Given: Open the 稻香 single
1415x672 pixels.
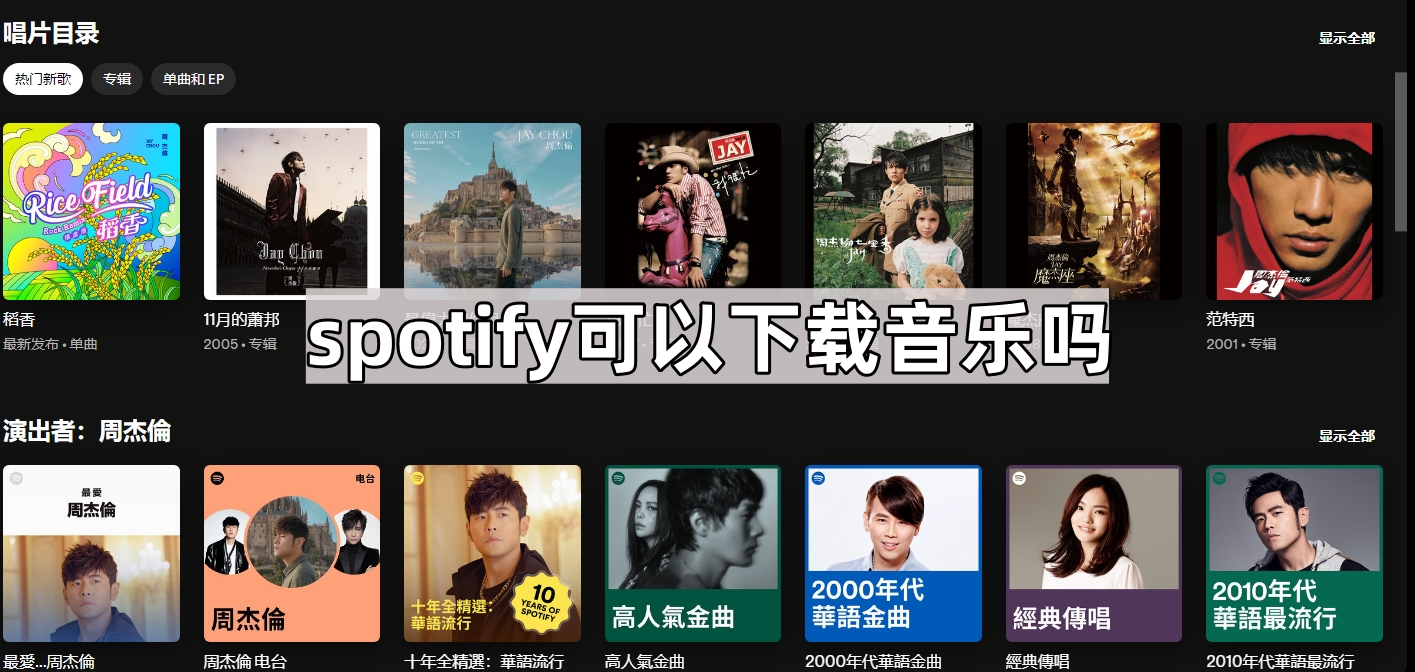Looking at the screenshot, I should click(x=92, y=212).
